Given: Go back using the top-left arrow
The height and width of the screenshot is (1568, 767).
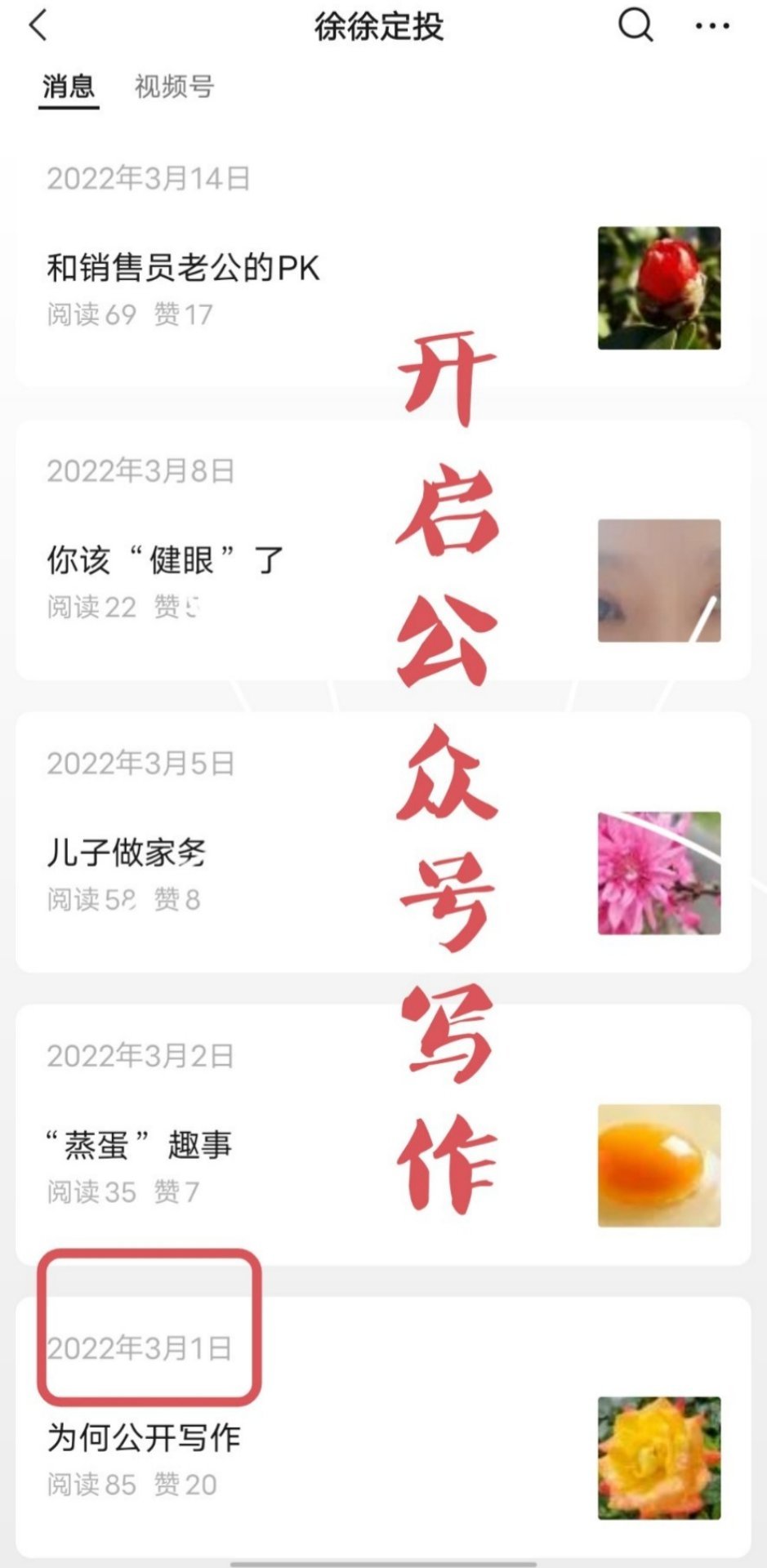Looking at the screenshot, I should pos(38,26).
